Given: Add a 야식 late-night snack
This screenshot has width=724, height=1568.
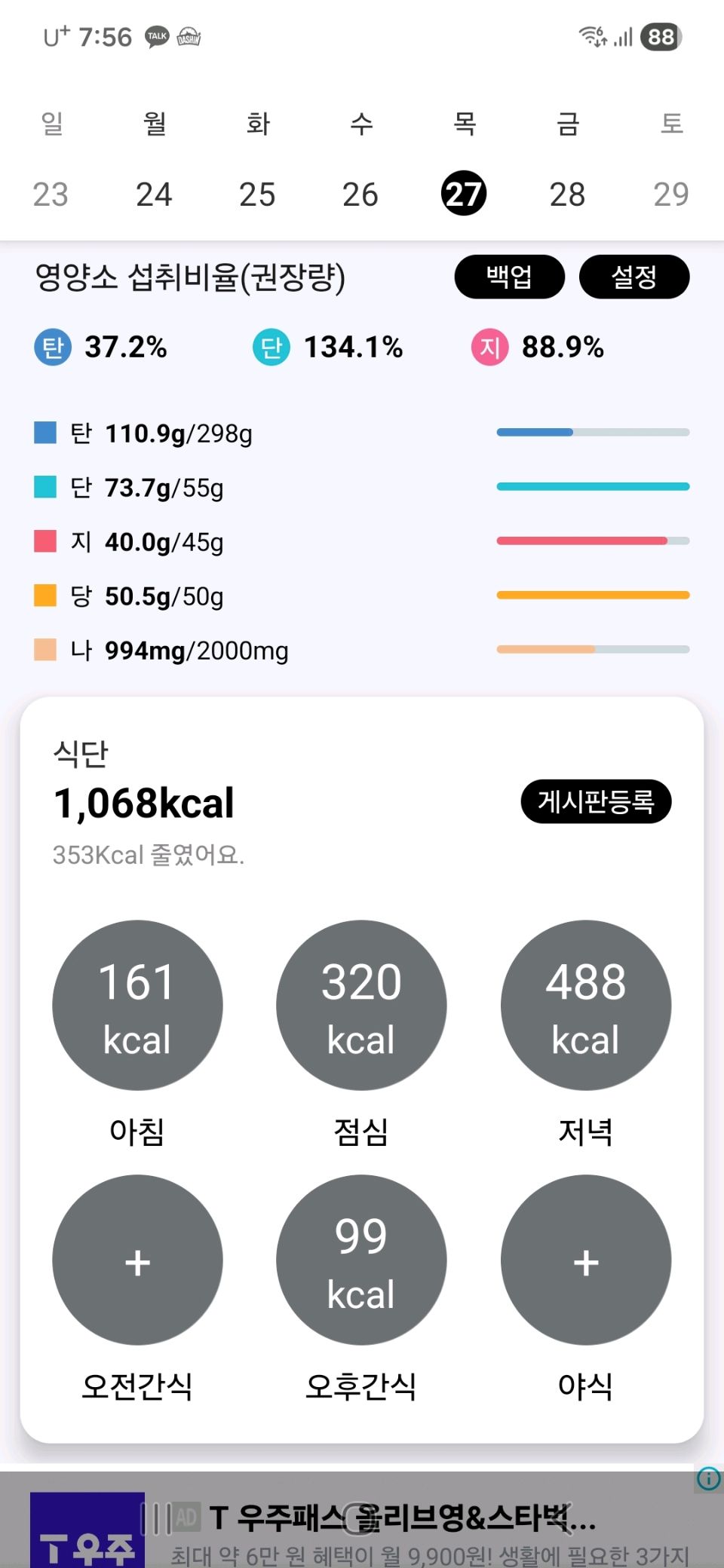Looking at the screenshot, I should point(586,1260).
